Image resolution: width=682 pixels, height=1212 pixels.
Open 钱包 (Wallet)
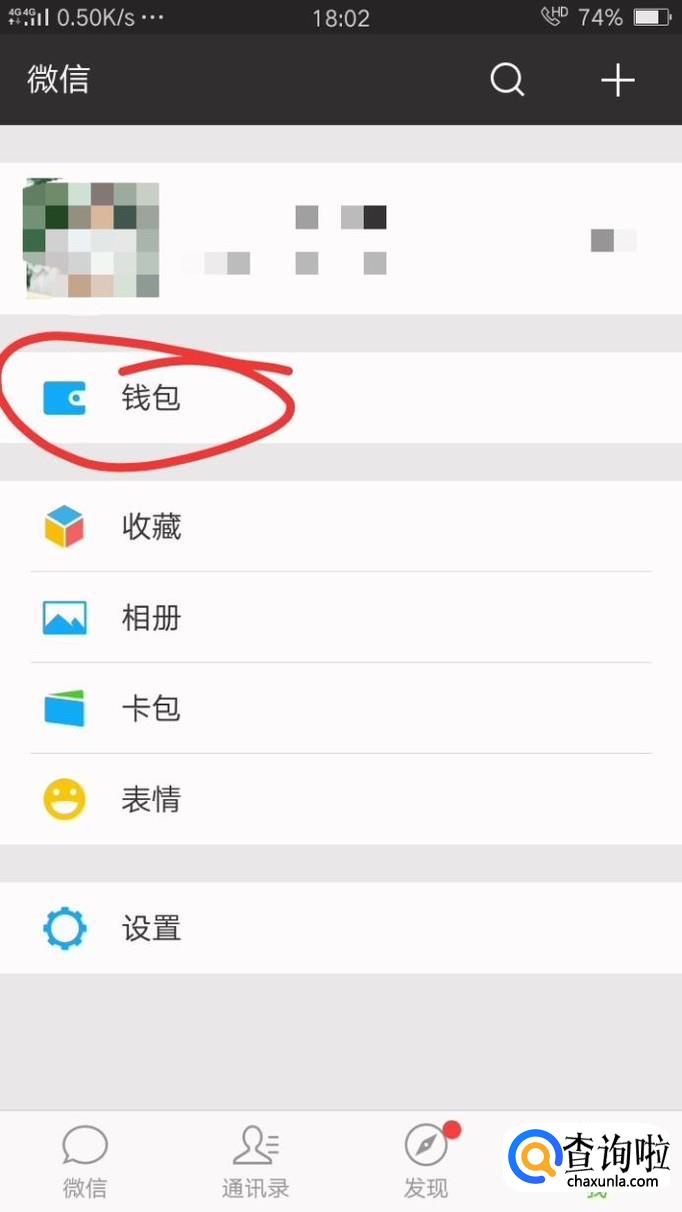coord(150,398)
